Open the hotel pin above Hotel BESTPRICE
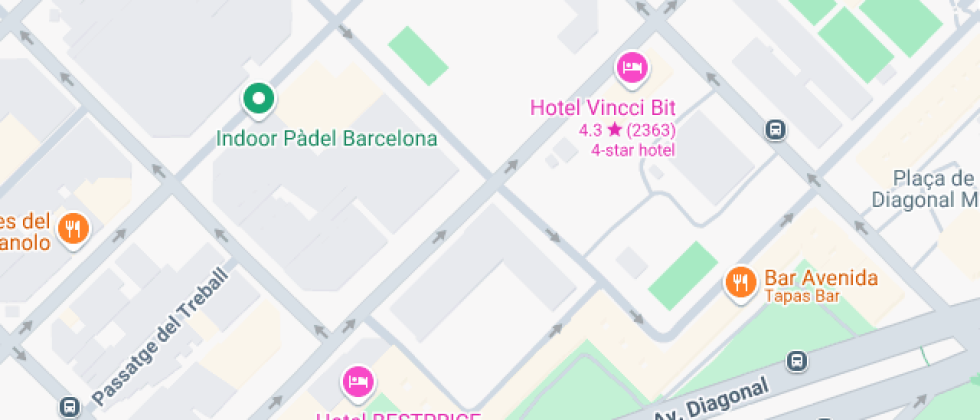This screenshot has height=420, width=980. click(358, 381)
